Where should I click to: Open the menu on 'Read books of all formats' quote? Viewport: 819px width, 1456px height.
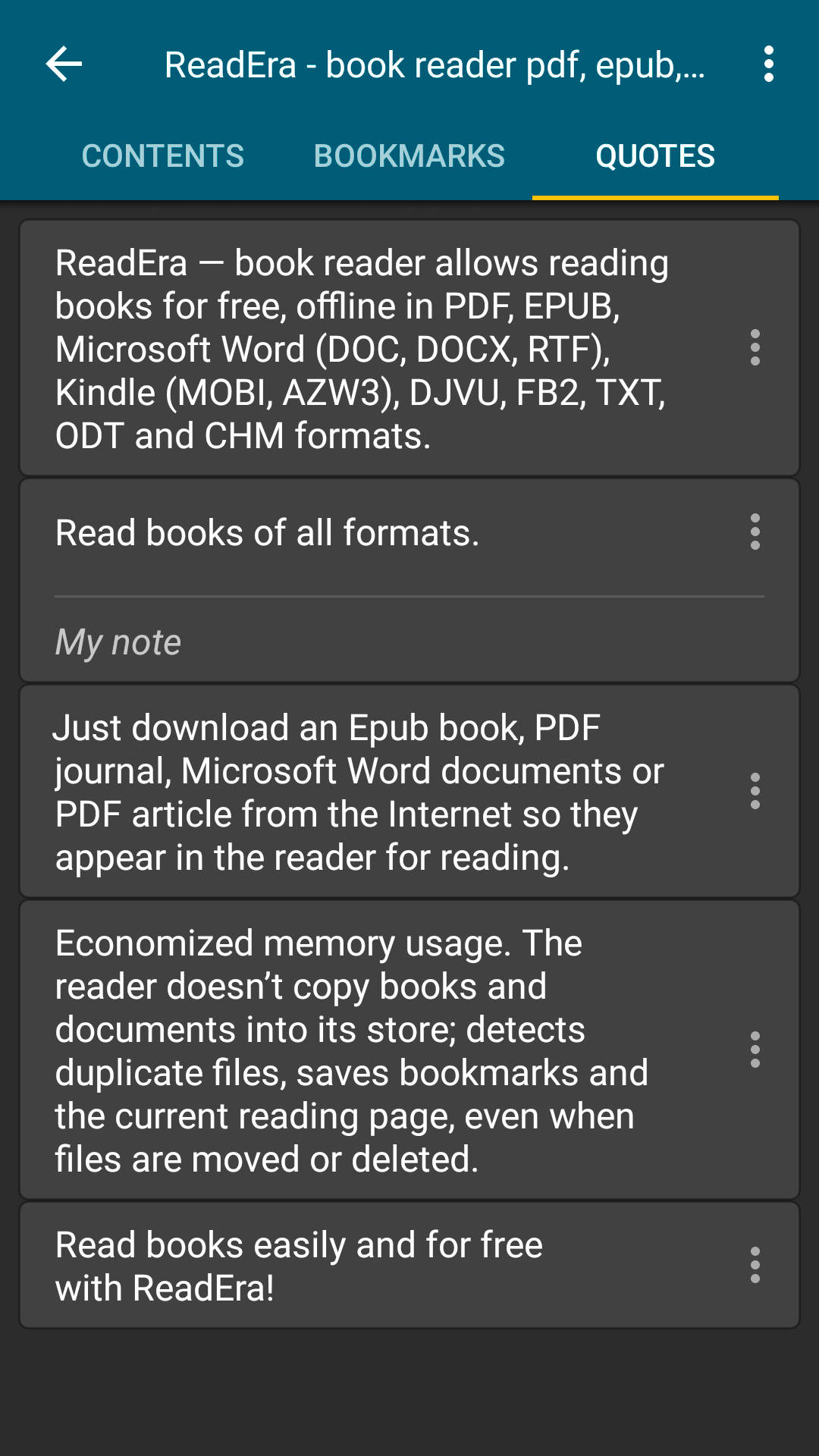755,533
